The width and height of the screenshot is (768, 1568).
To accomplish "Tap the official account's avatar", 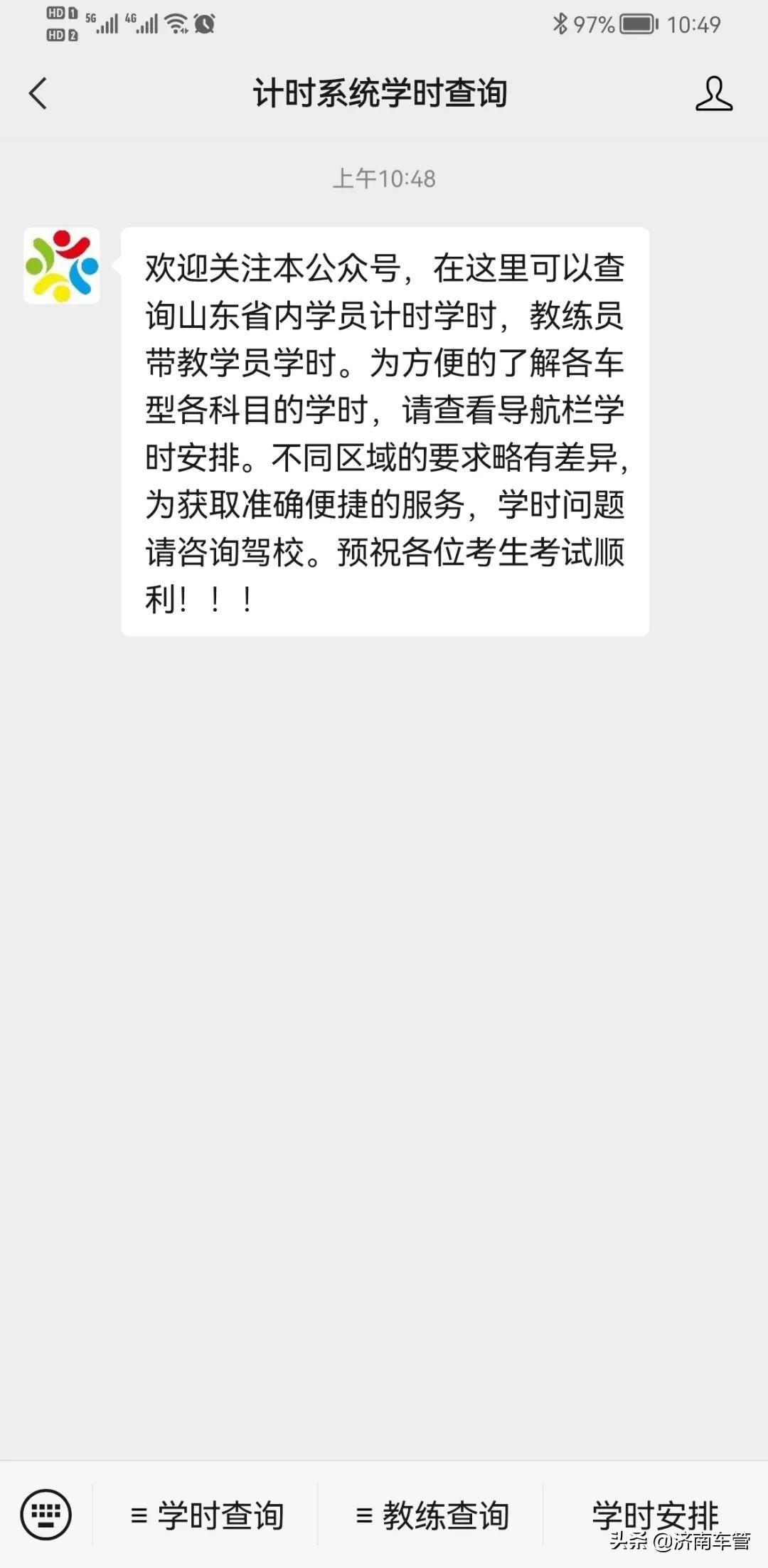I will pyautogui.click(x=62, y=265).
